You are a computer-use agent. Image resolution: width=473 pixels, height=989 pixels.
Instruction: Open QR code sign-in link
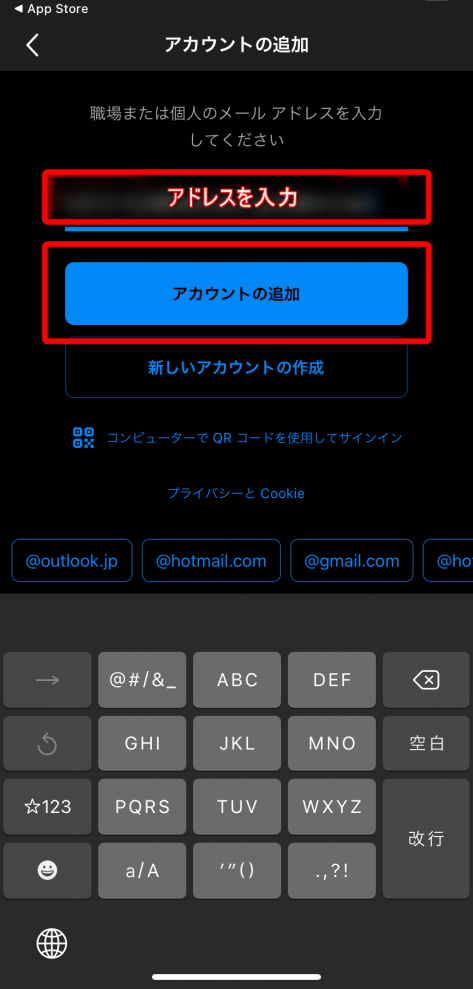tap(237, 437)
